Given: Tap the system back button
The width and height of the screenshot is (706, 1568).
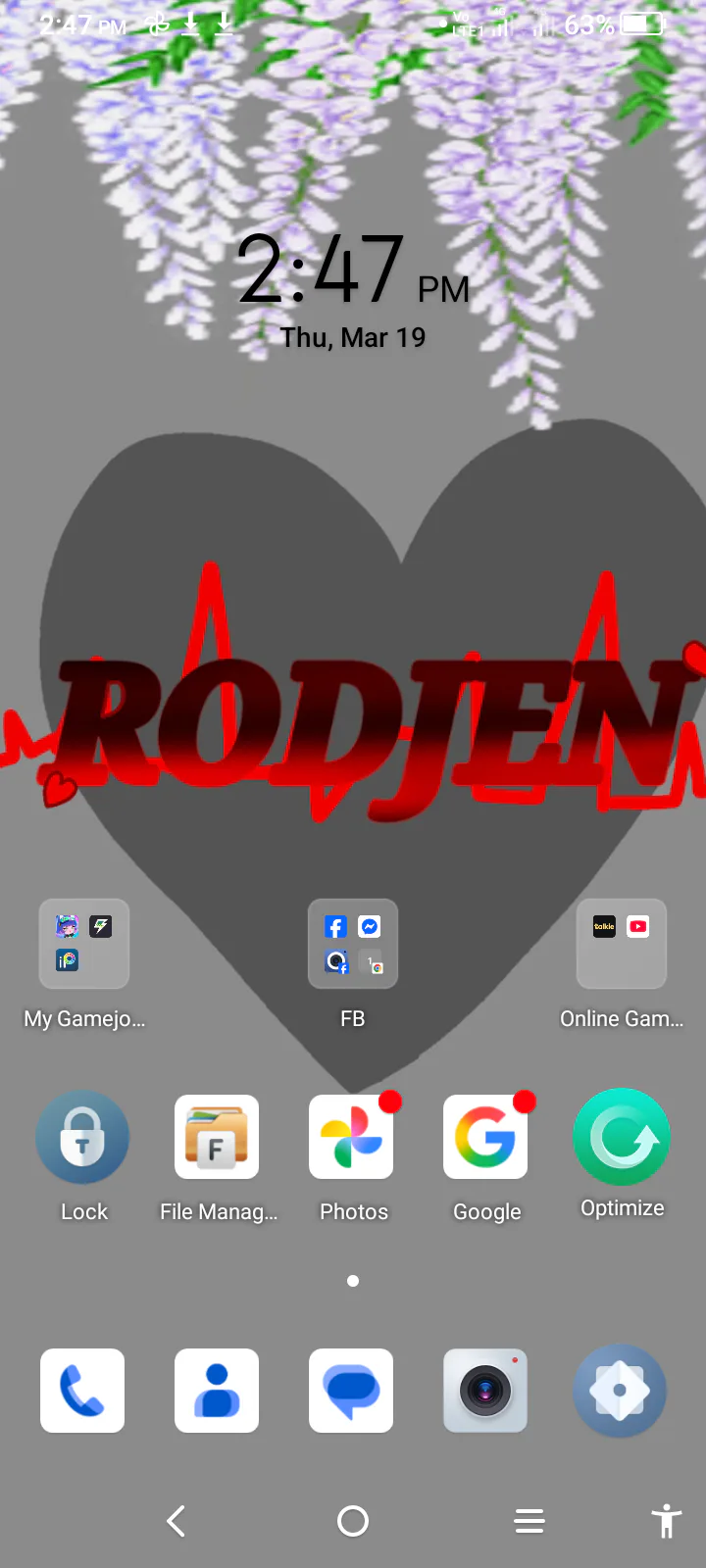Looking at the screenshot, I should (x=176, y=1521).
